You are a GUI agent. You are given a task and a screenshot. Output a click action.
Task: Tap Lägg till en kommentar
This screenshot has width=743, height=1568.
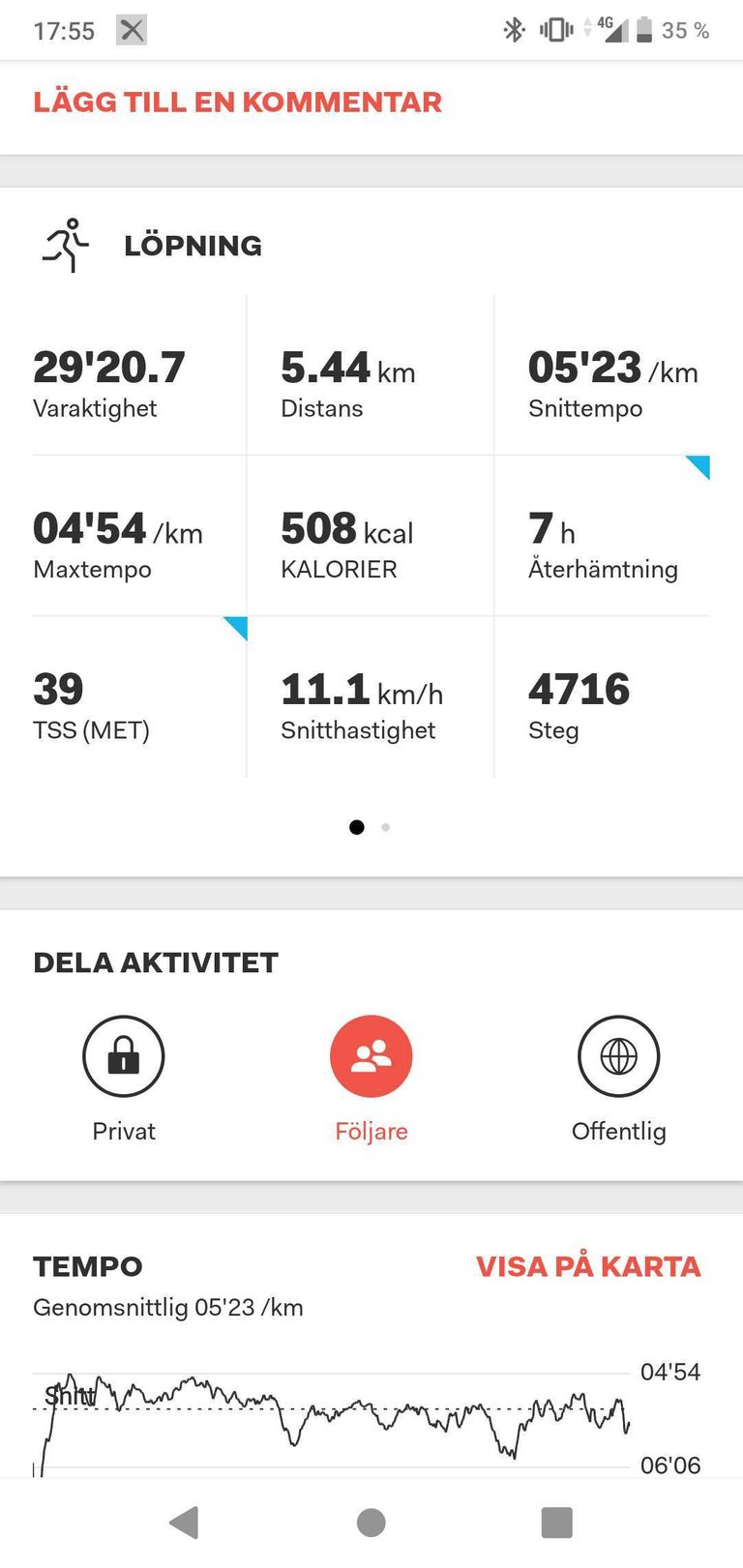237,103
